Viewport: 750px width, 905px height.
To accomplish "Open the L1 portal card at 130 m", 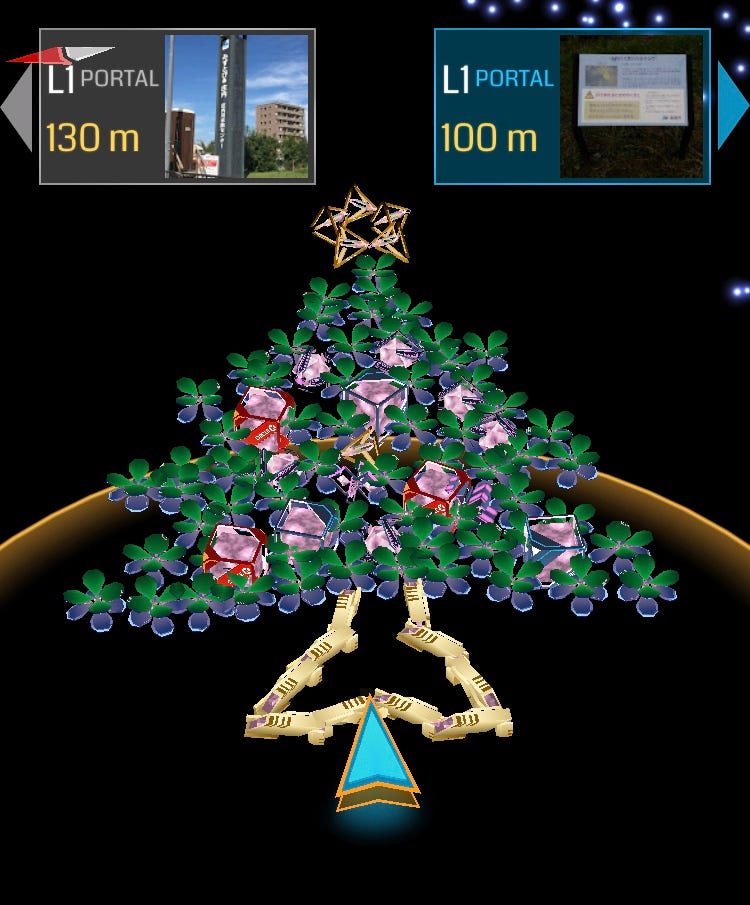I will 177,107.
